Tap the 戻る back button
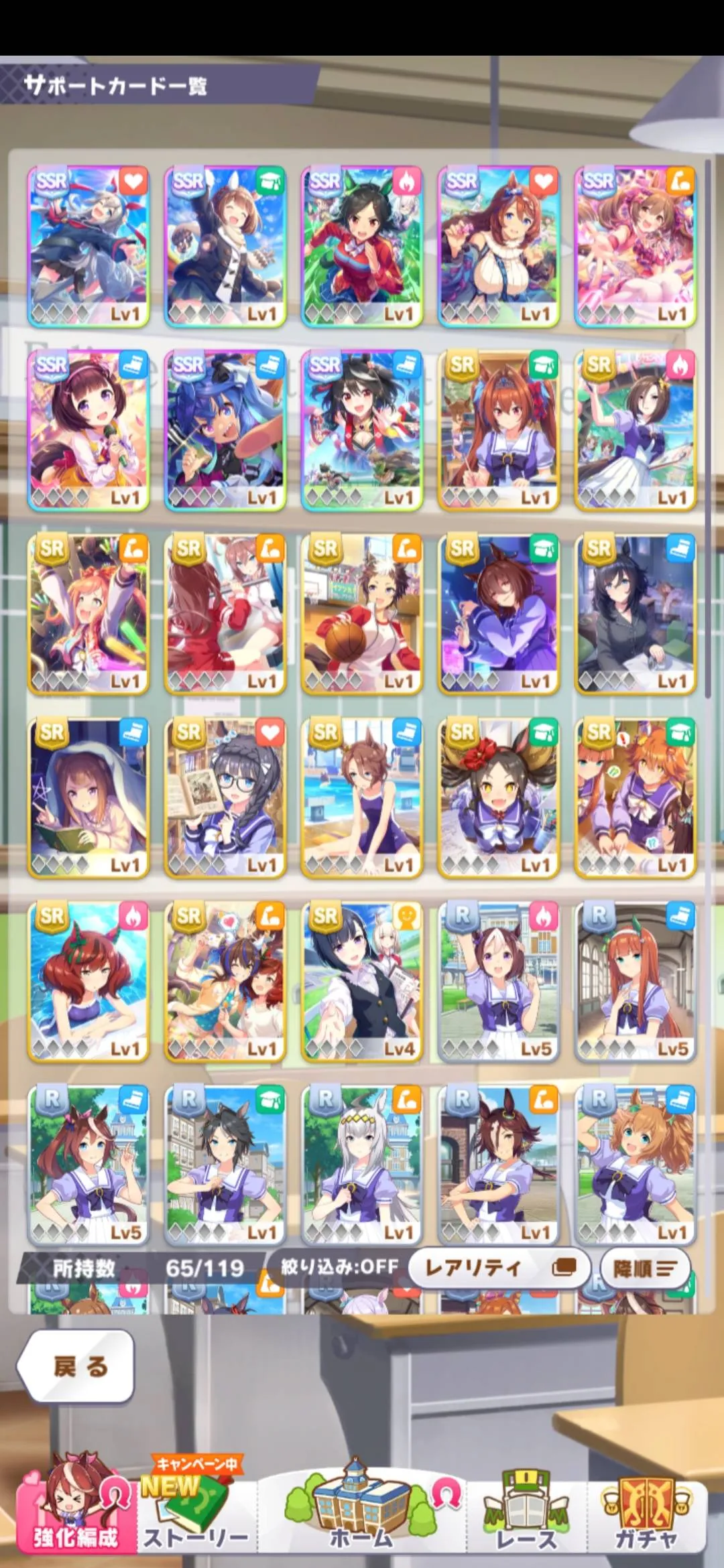The image size is (724, 1568). coord(77,1366)
